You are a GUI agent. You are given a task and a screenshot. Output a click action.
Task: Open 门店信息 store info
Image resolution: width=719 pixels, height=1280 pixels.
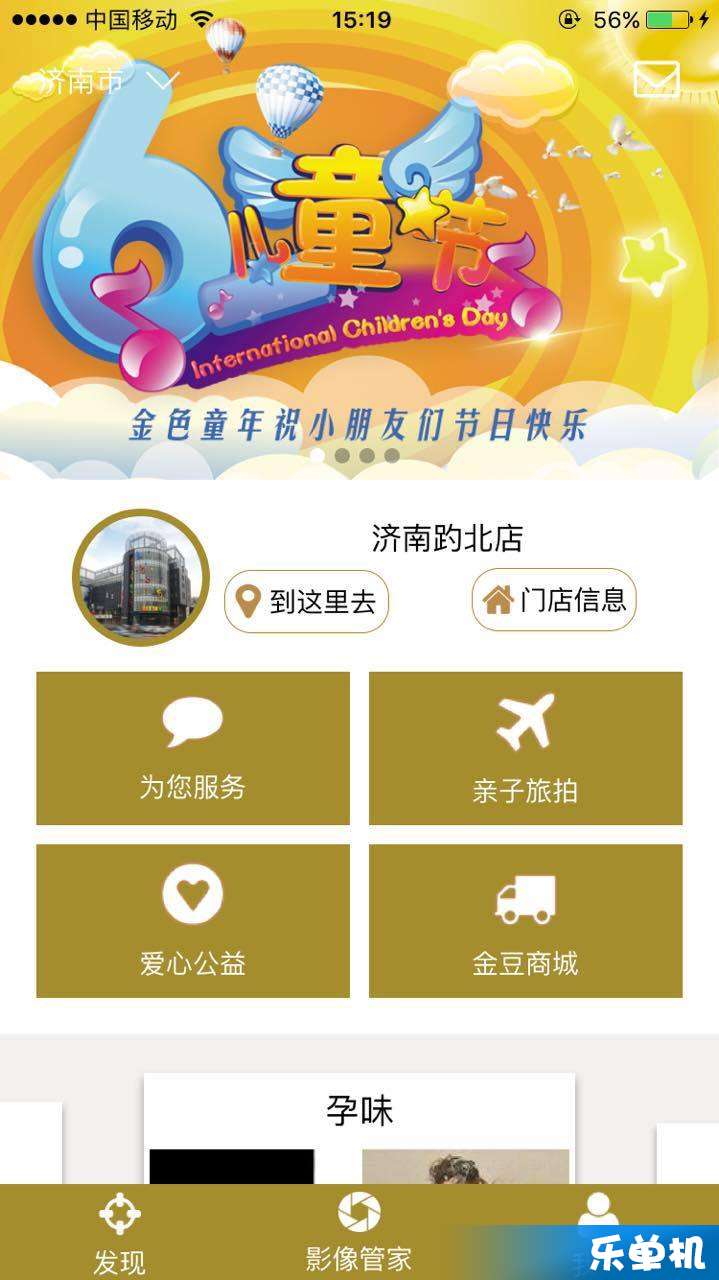coord(554,600)
